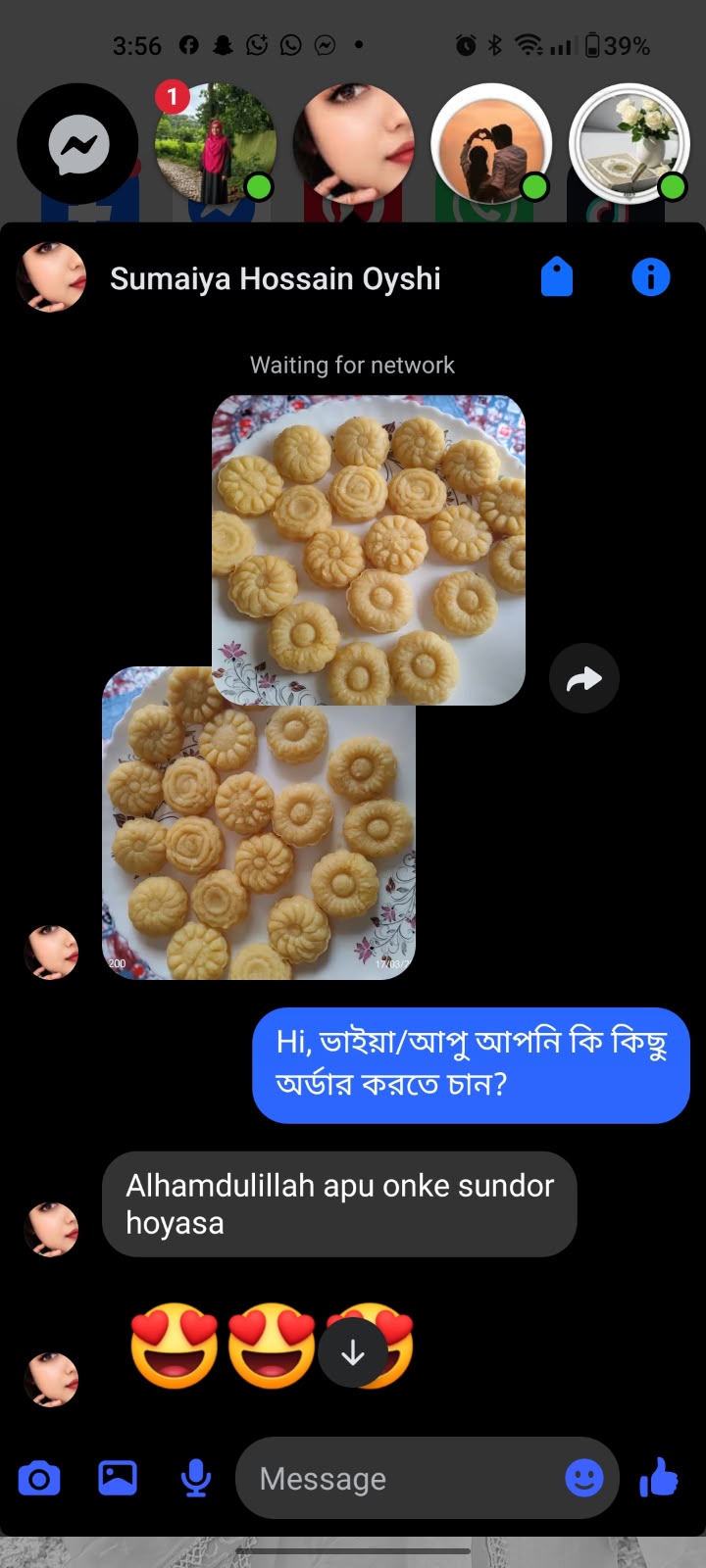Open the Messenger chat heads home bubble
The image size is (706, 1568).
[x=77, y=144]
